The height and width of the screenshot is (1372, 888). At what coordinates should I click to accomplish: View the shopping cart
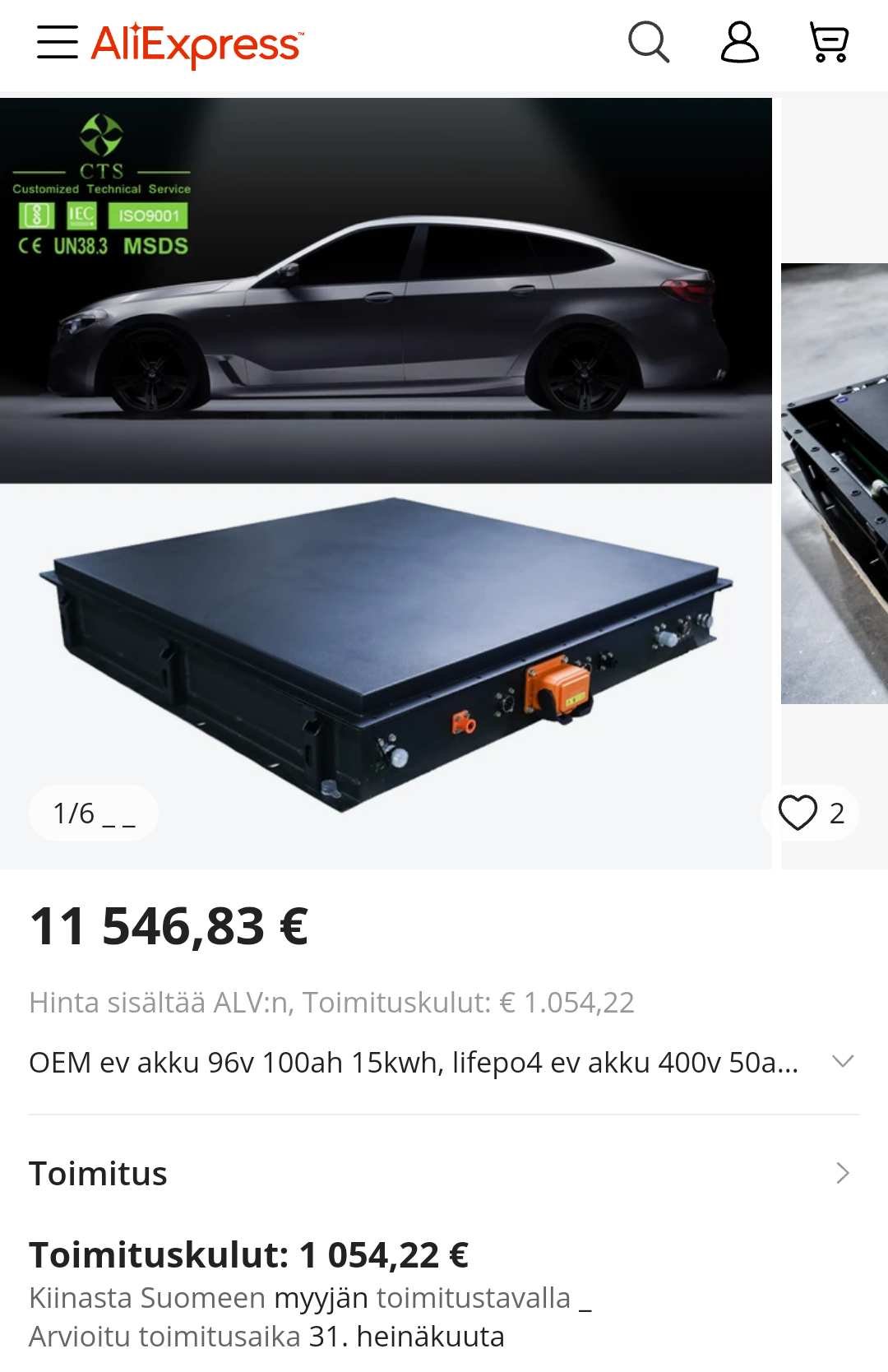click(829, 42)
